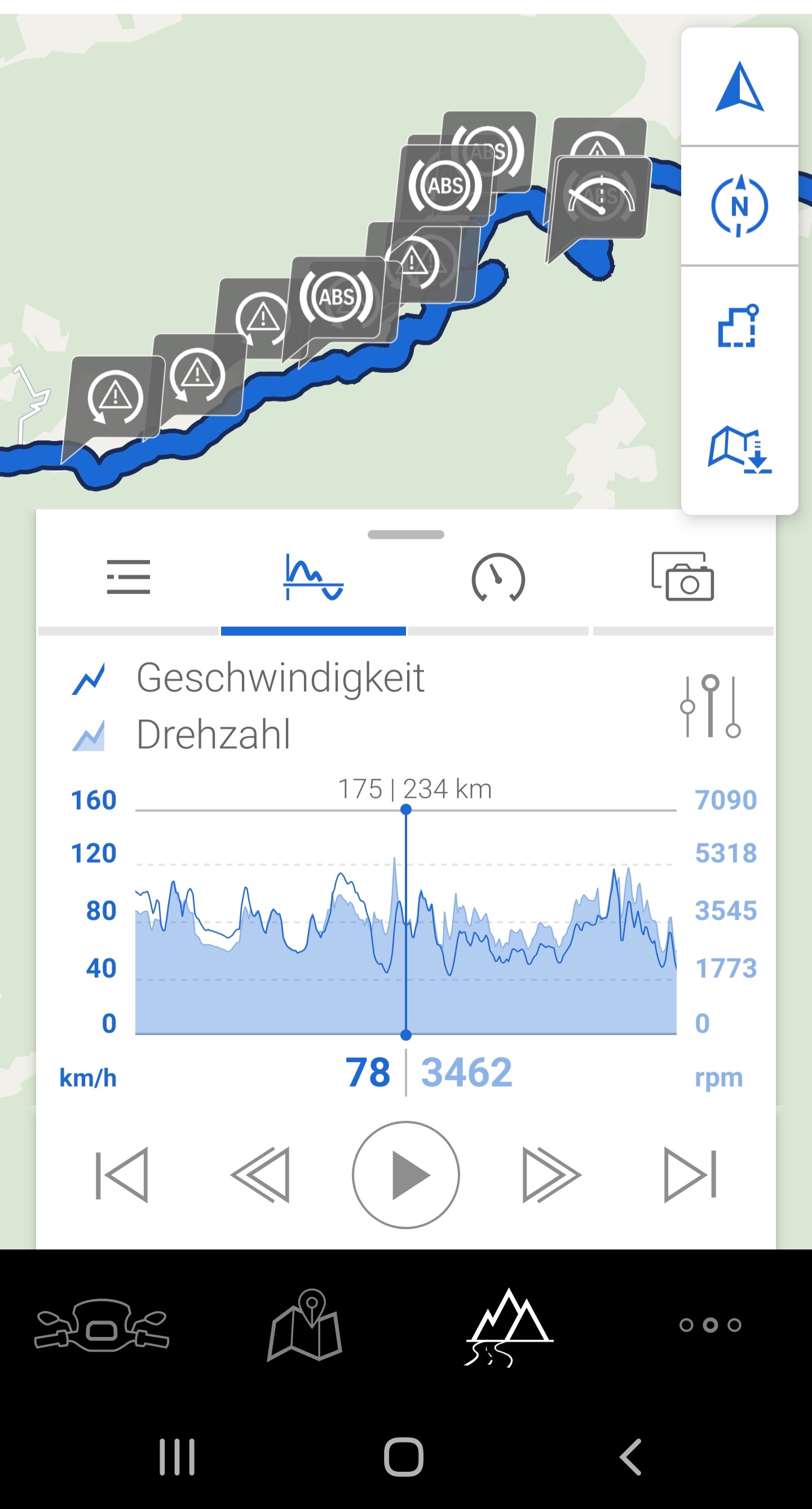Reset map orientation to north
Image resolution: width=812 pixels, height=1509 pixels.
[739, 205]
